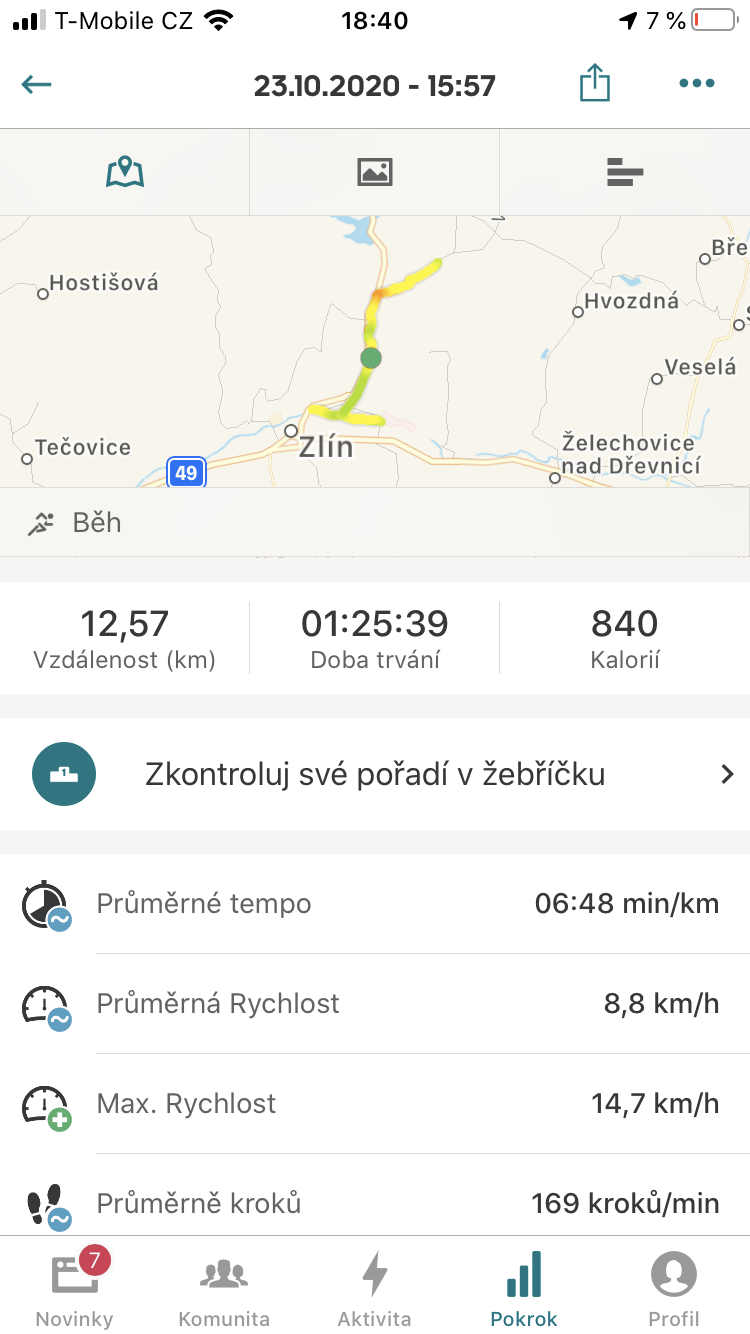Screen dimensions: 750x1334
Task: Switch to the Komunita tab
Action: click(224, 1286)
